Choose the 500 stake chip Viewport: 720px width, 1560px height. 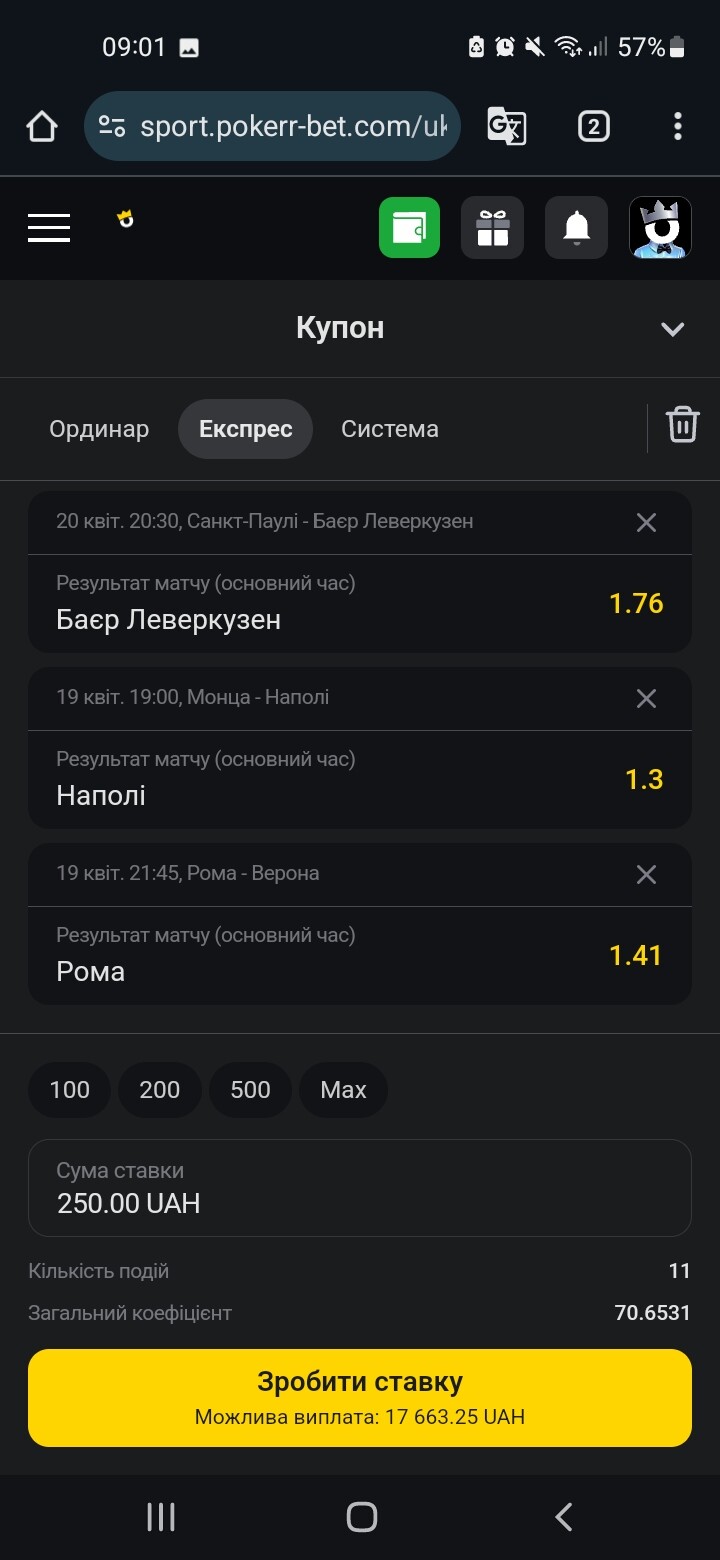(250, 1090)
